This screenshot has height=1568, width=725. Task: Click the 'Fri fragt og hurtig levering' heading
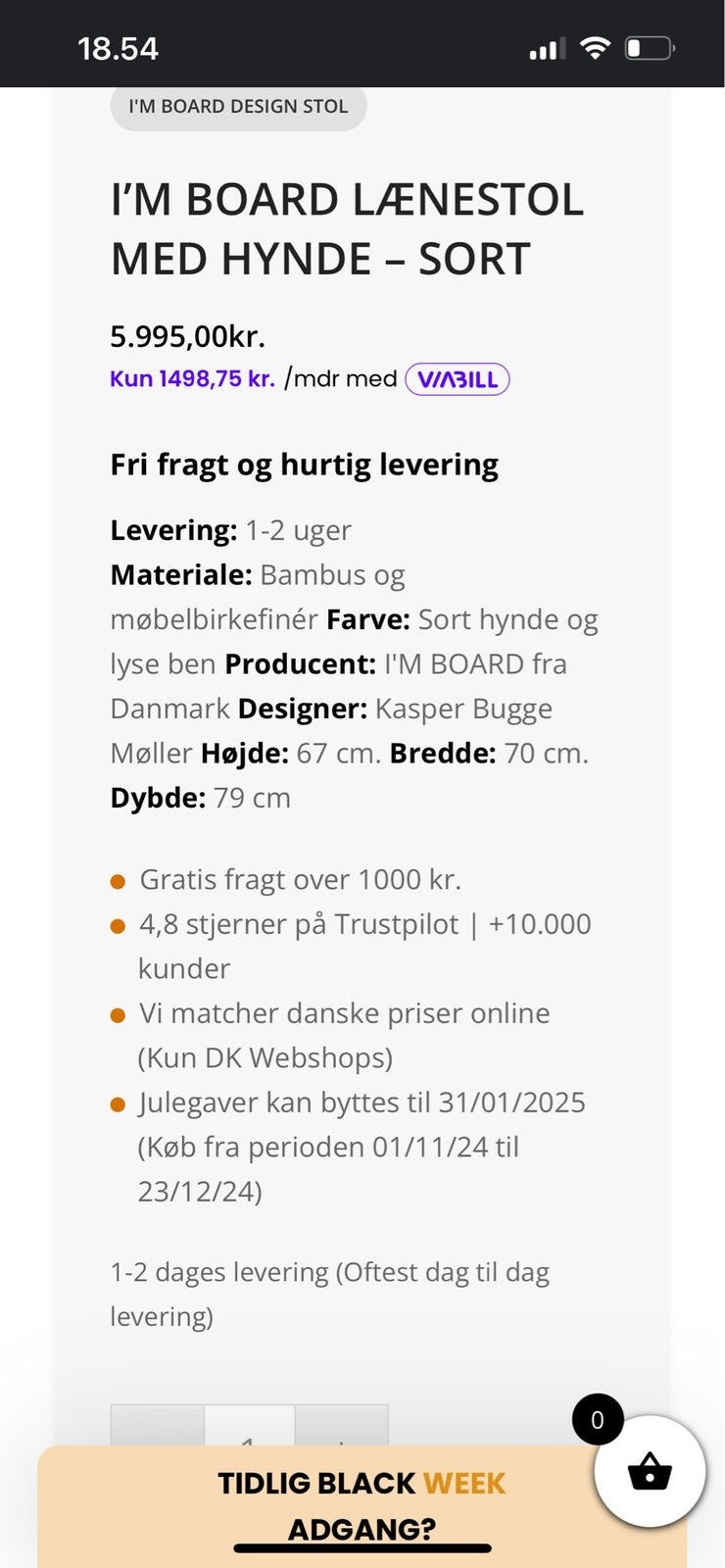304,464
